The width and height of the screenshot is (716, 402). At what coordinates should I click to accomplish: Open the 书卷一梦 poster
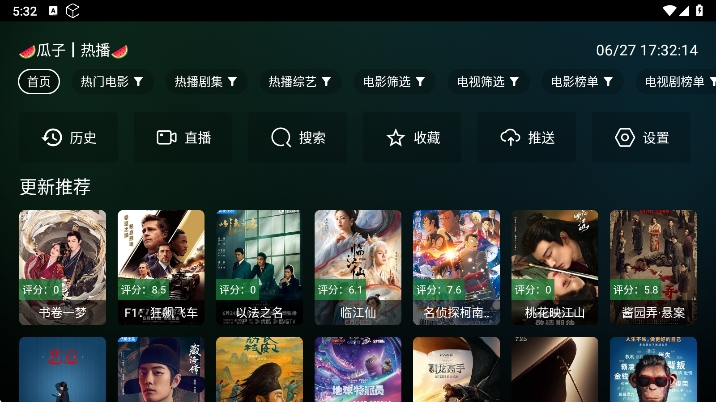(x=62, y=267)
